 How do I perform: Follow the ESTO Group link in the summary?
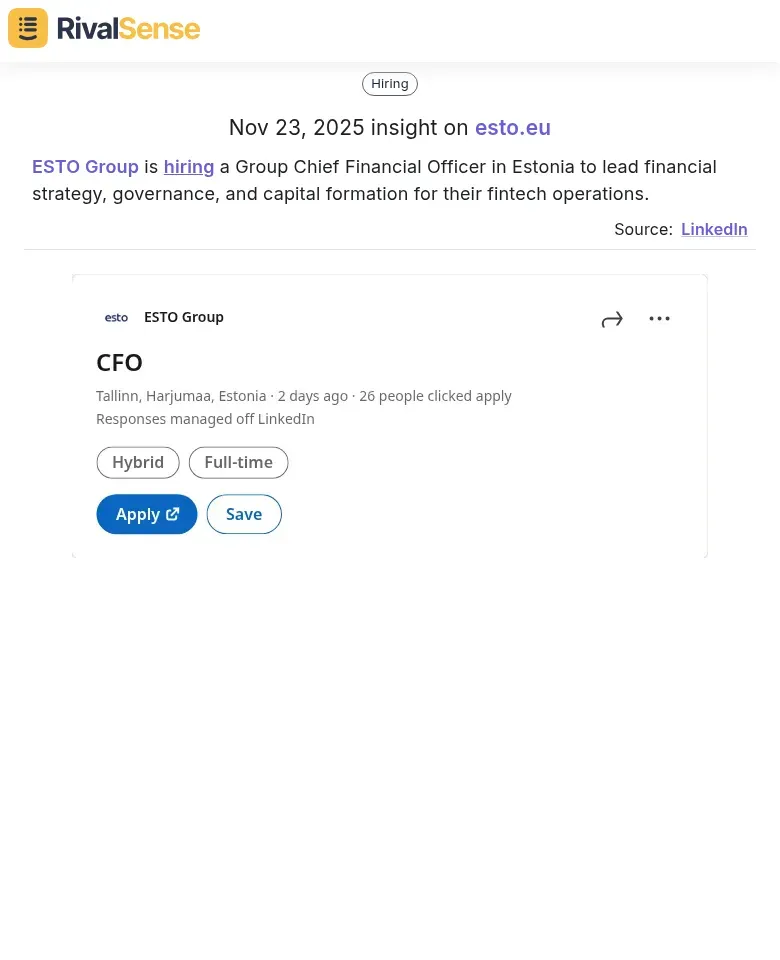point(85,166)
